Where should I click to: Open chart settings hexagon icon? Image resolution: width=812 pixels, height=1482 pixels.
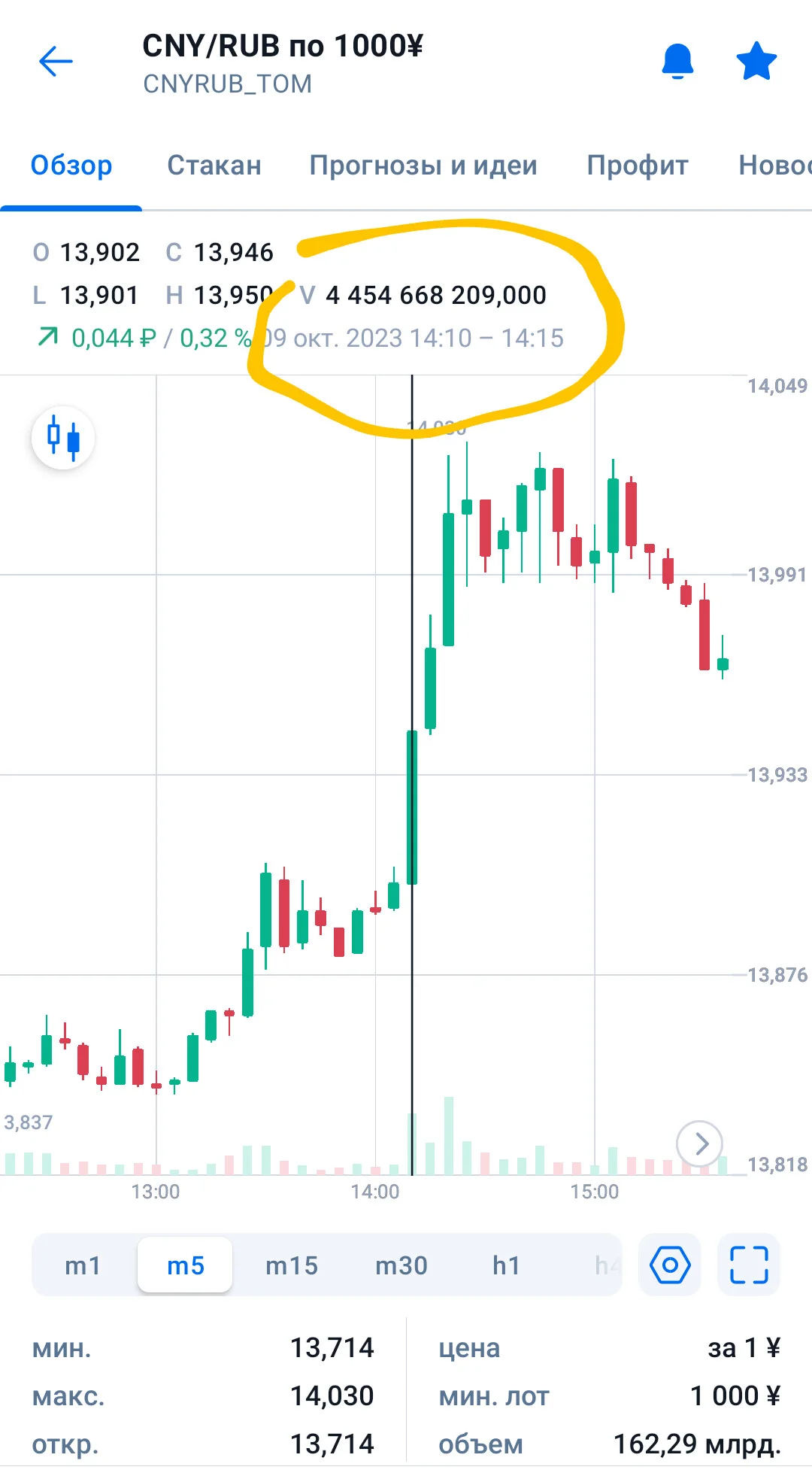tap(670, 1265)
